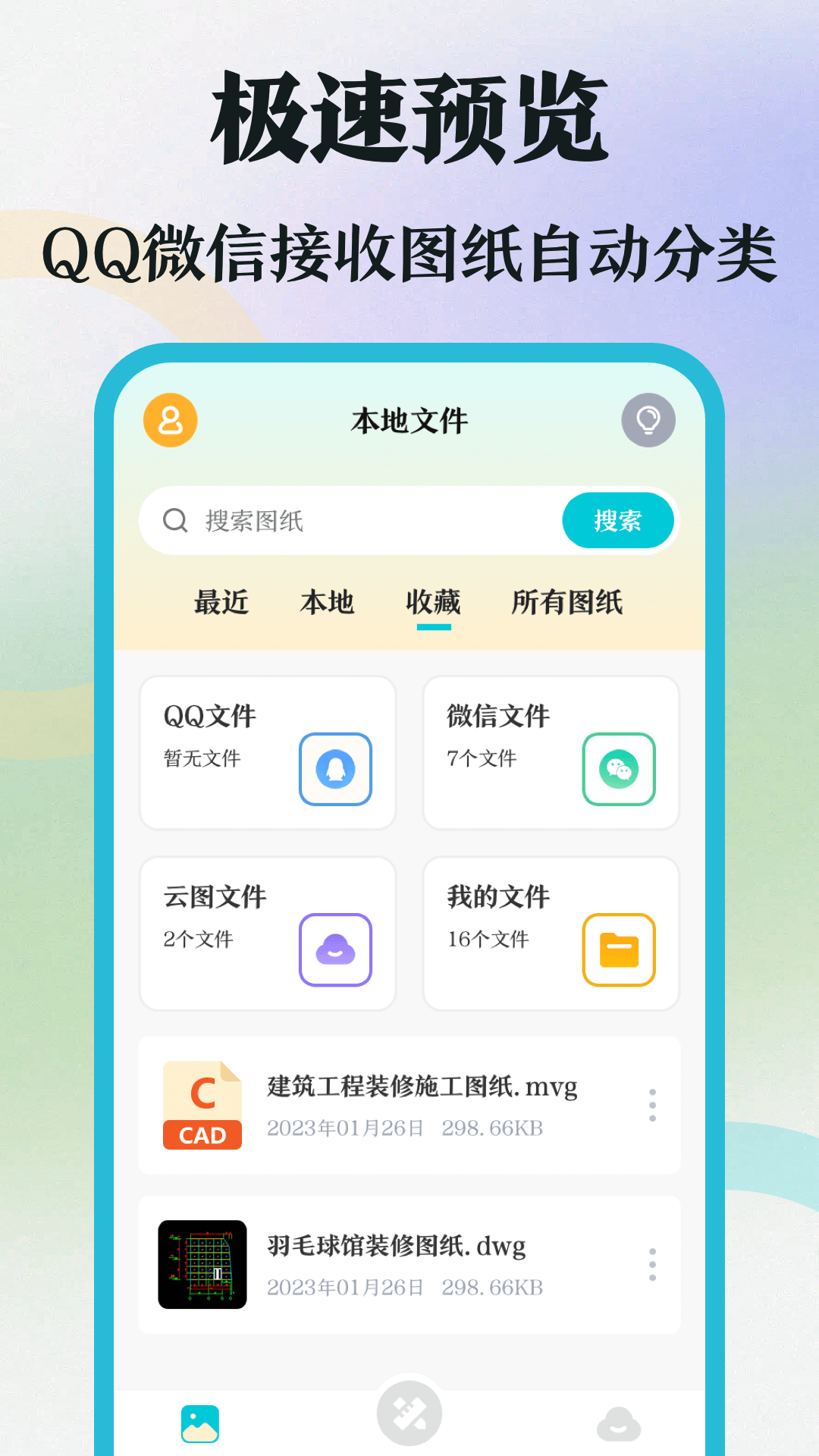Click the lightbulb tips icon
819x1456 pixels.
[648, 419]
